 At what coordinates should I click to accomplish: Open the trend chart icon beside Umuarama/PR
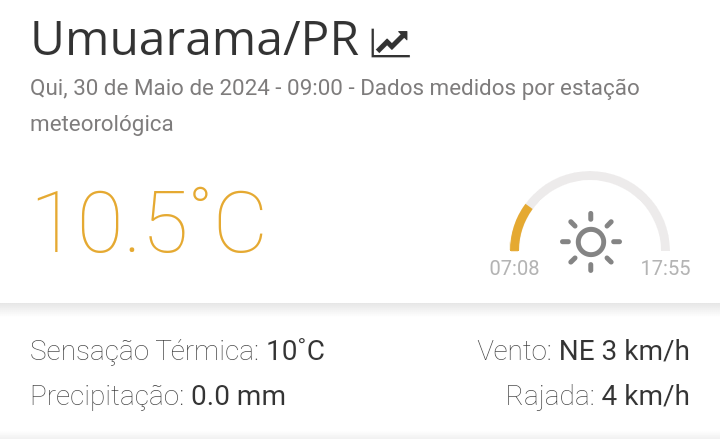pos(390,42)
